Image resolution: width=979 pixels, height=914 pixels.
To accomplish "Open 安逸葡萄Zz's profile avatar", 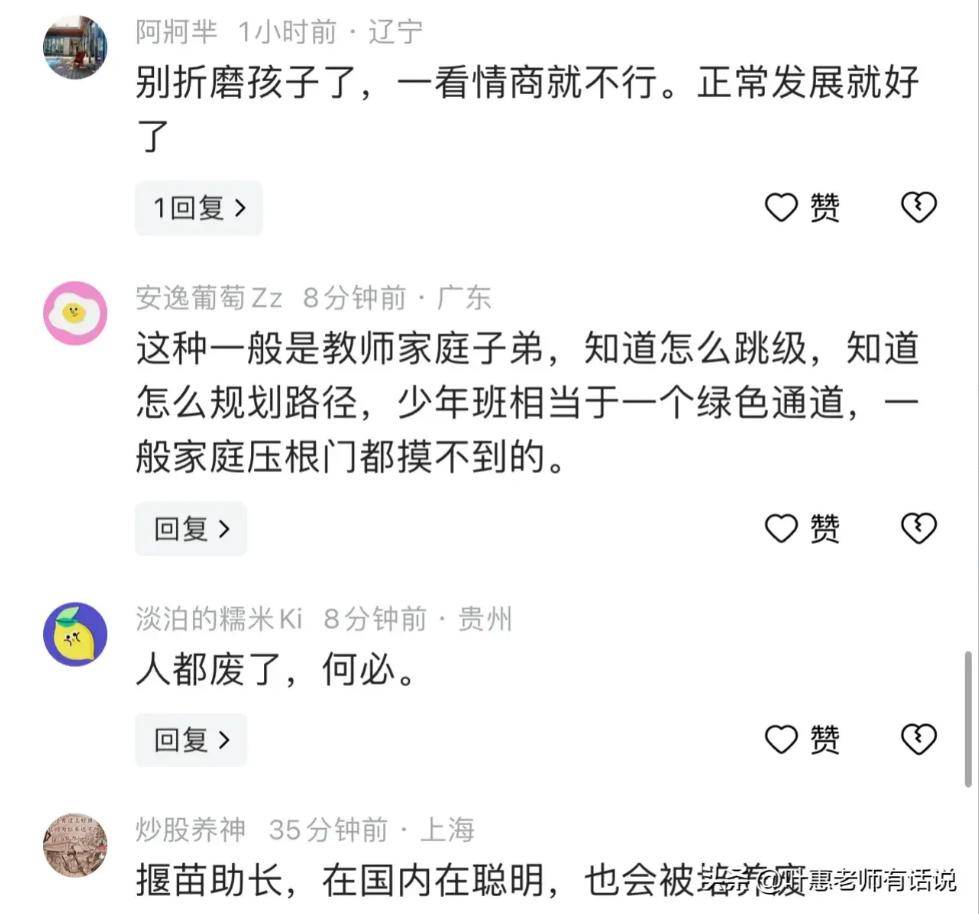I will pos(75,313).
